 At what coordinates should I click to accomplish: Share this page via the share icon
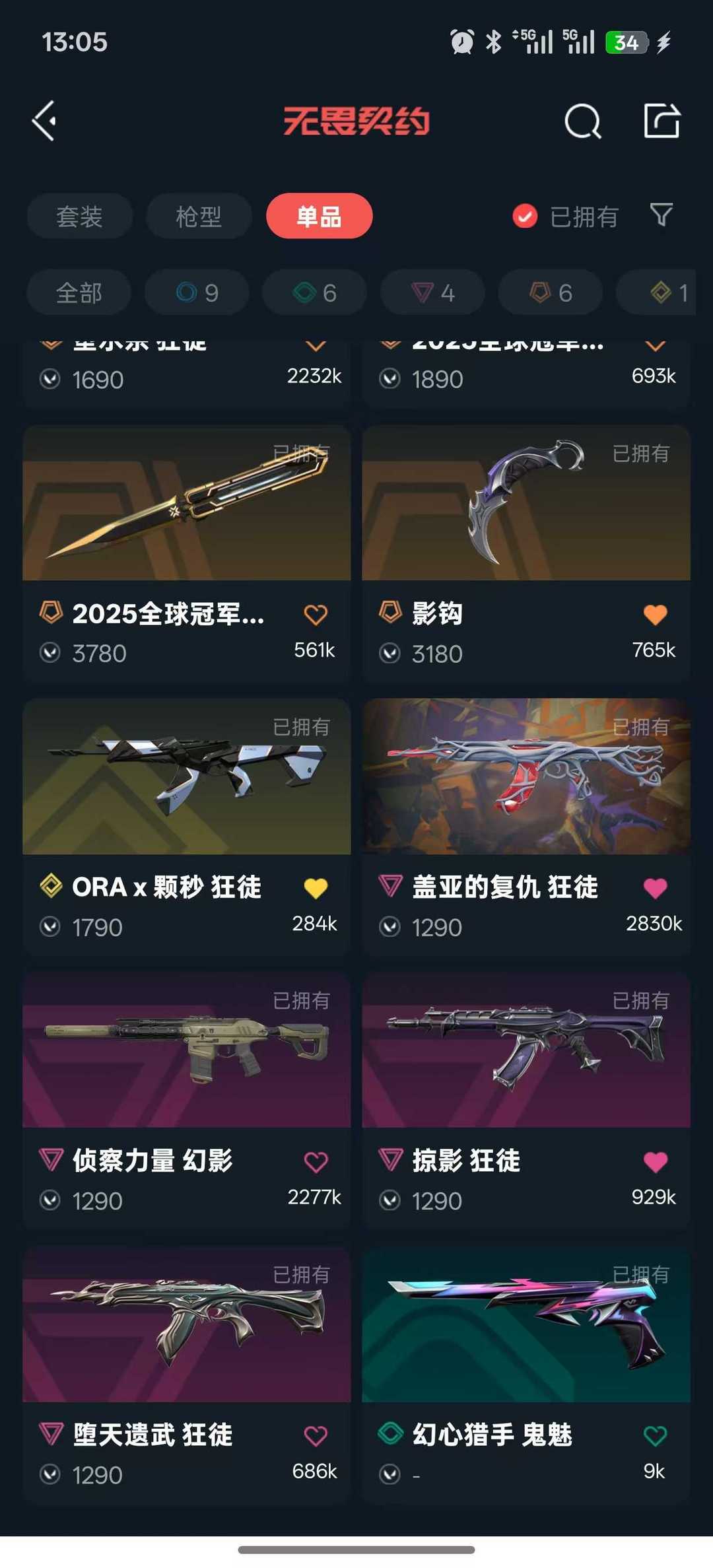662,121
